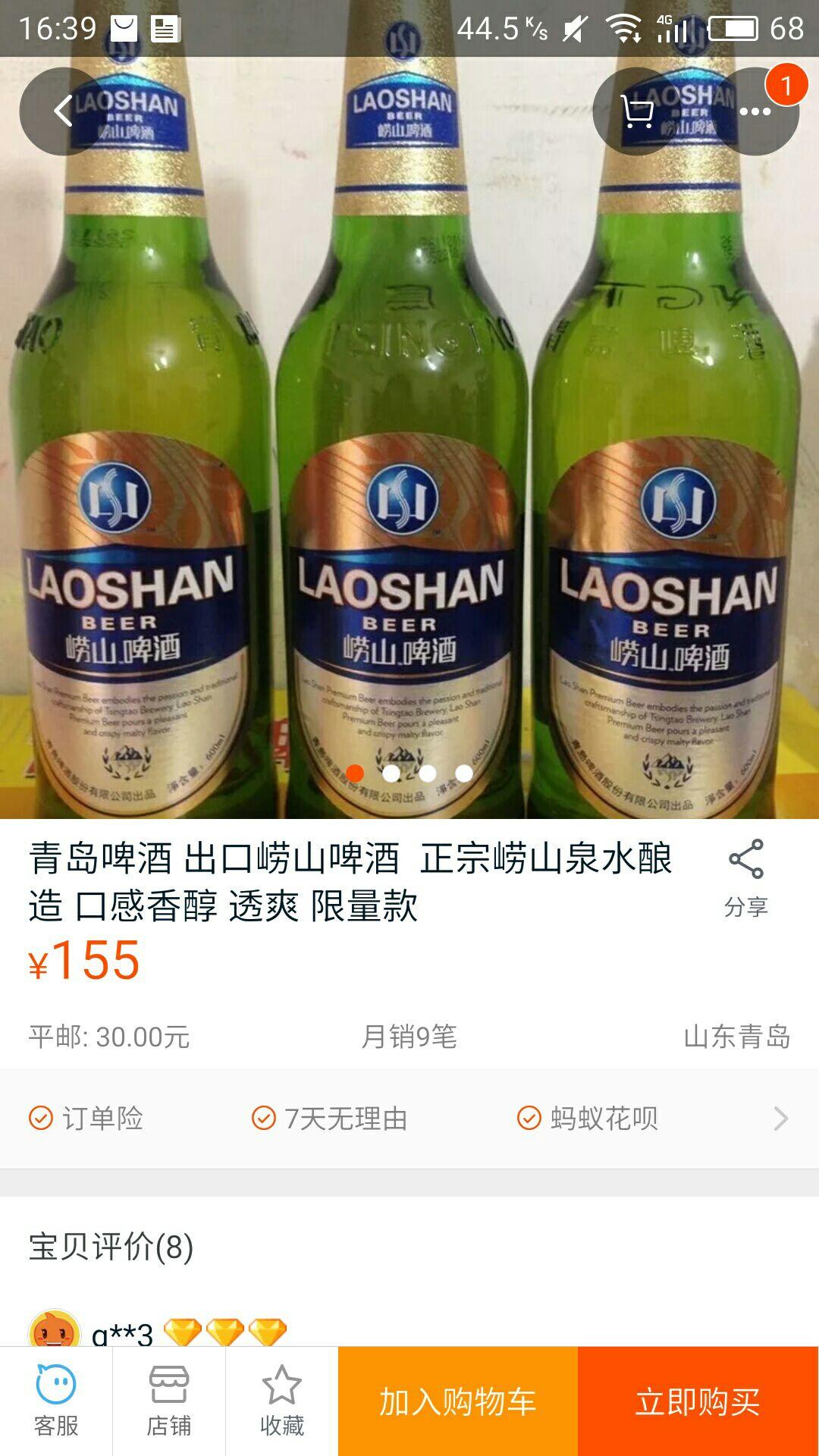Share this product via 分享
Screen dimensions: 819x1456
coord(746,879)
